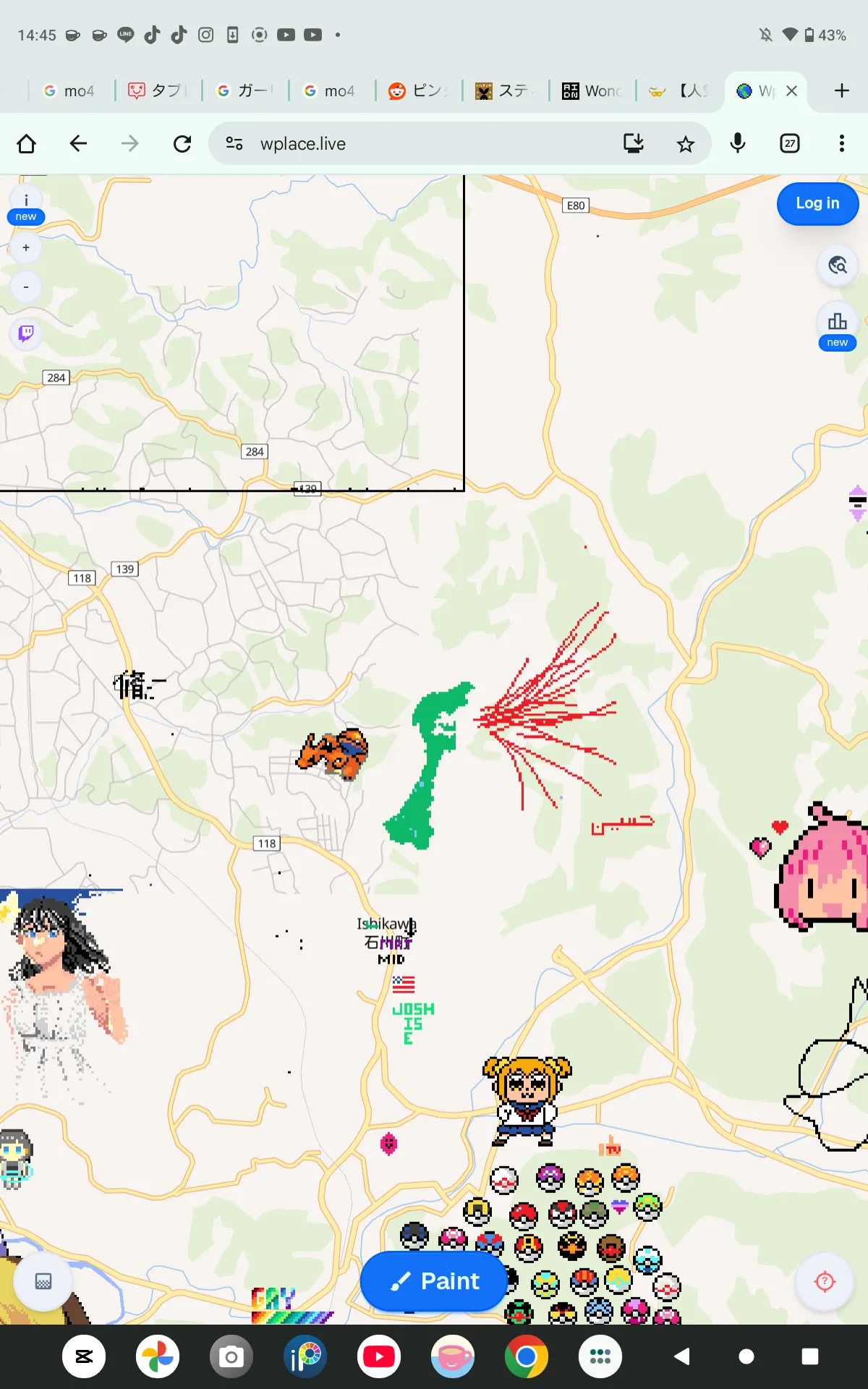Tap the blue Paint button
868x1389 pixels.
[x=434, y=1281]
